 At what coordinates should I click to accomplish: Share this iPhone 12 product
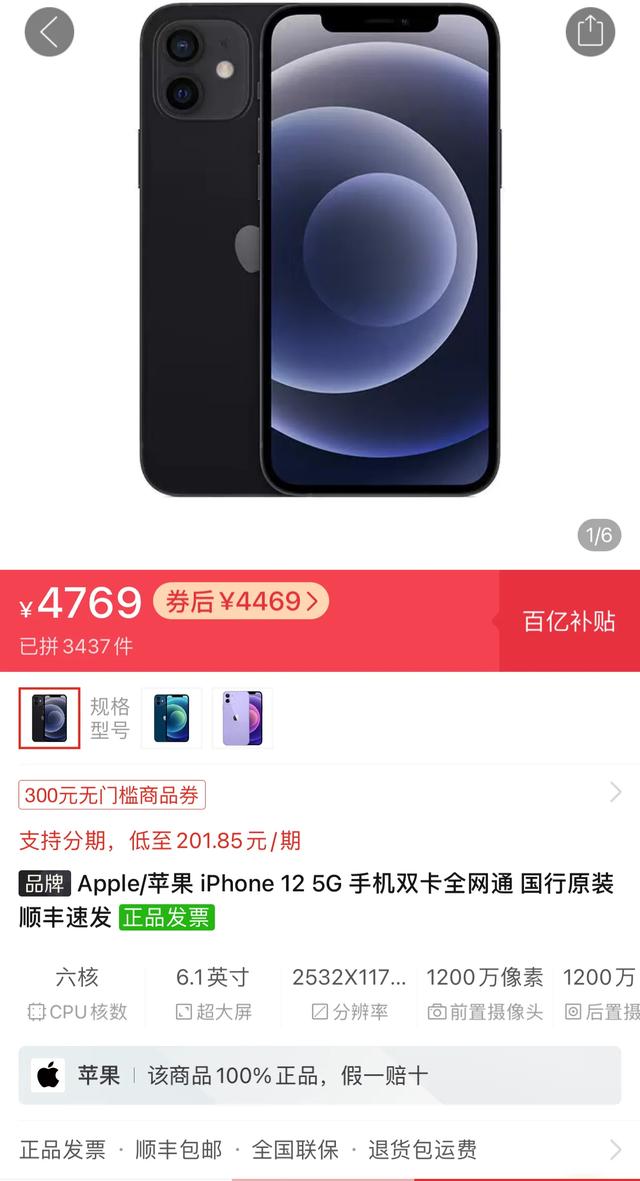coord(590,32)
